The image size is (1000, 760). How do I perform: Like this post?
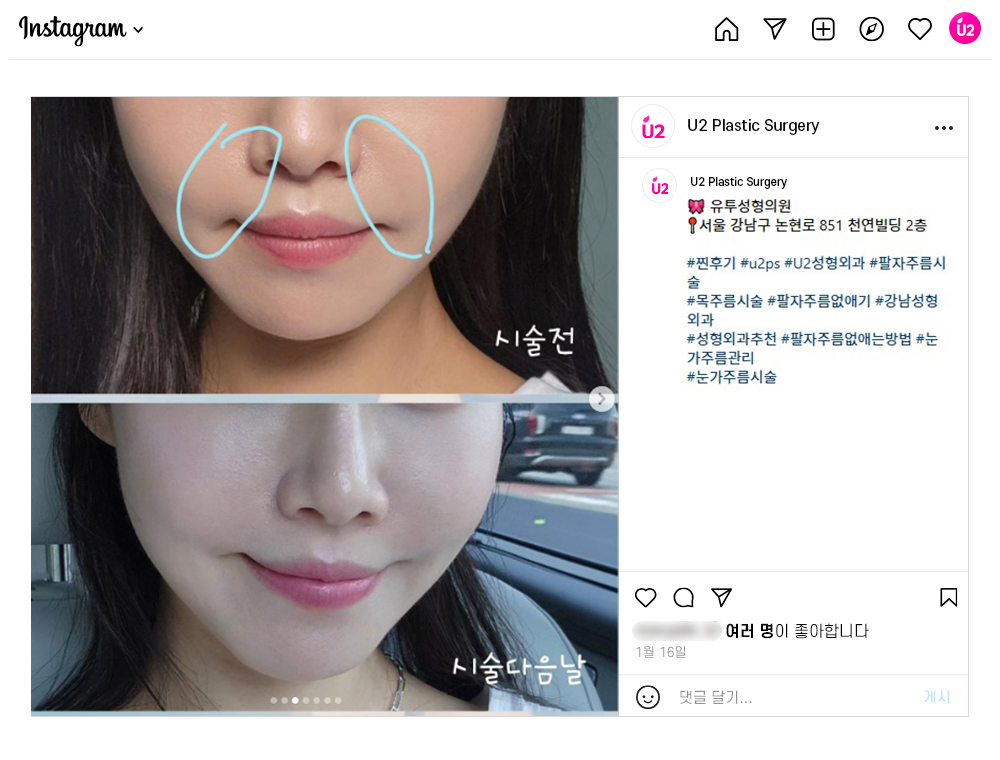(646, 598)
